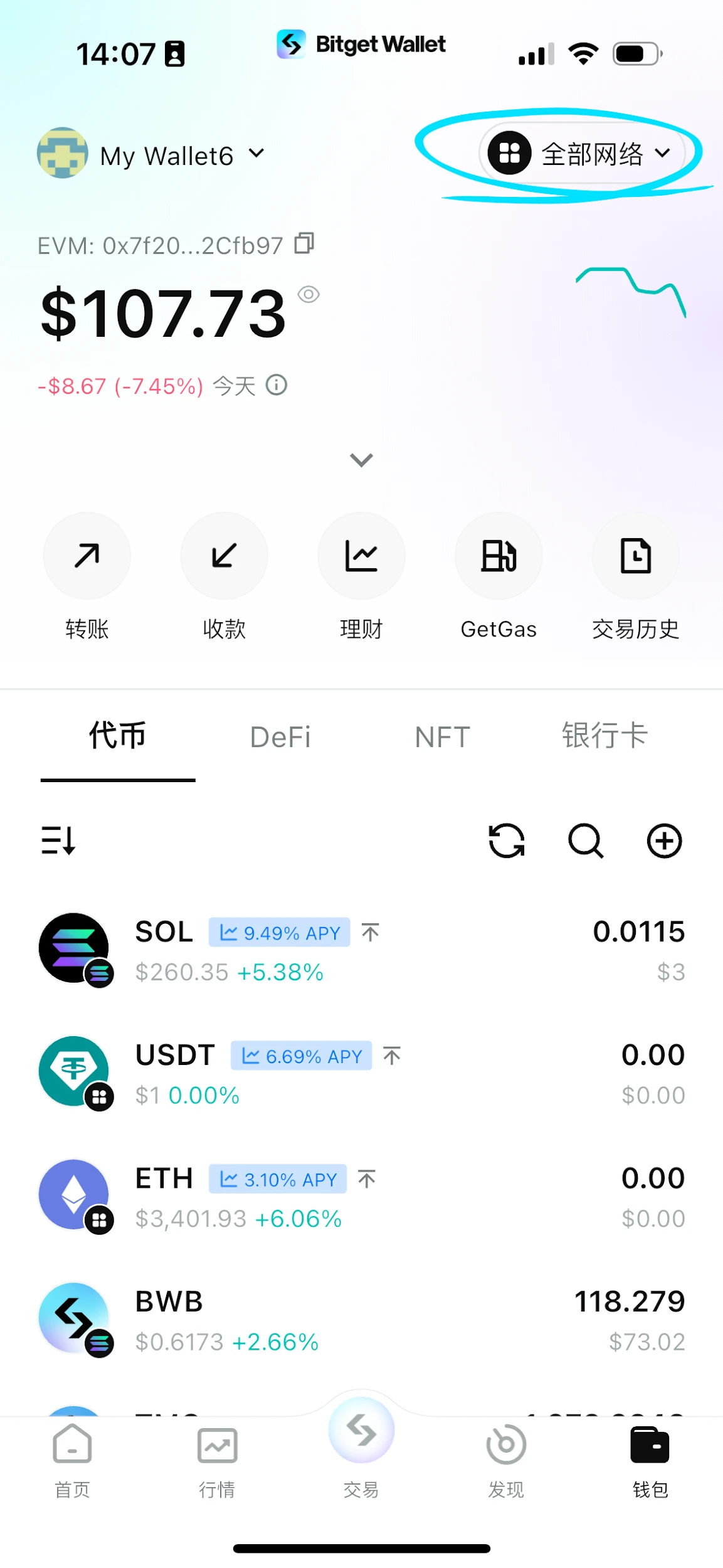View 交易历史 transaction history
723x1568 pixels.
(x=635, y=556)
